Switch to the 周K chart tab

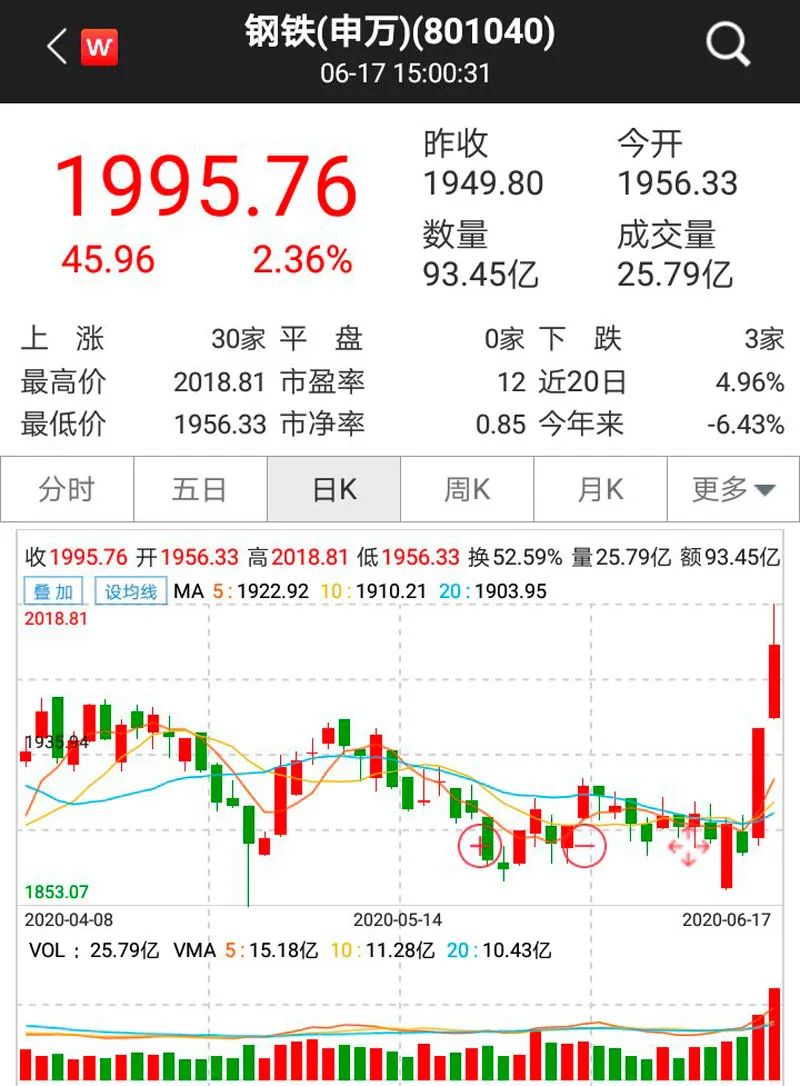click(467, 490)
